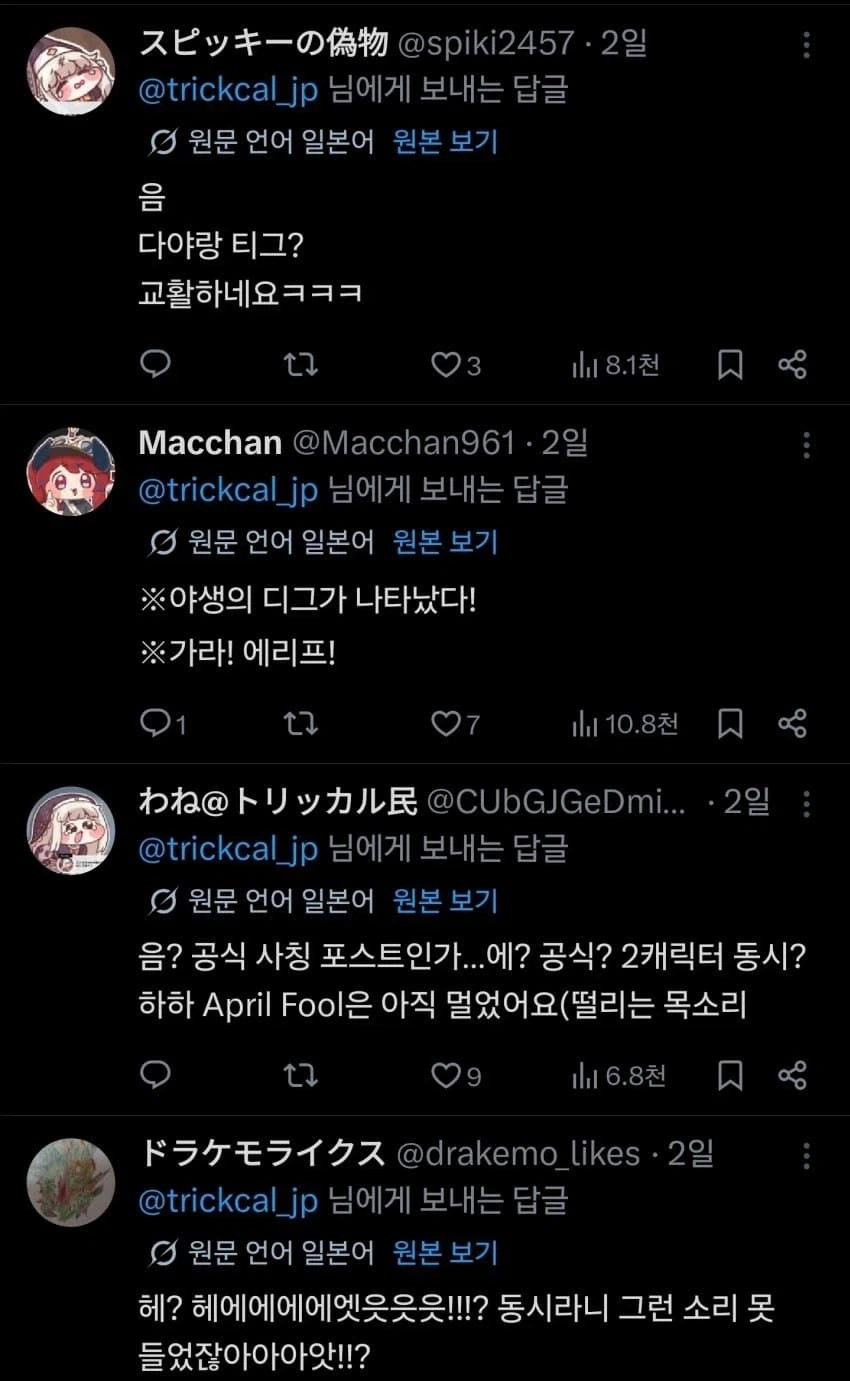Retweet the April Fool tweet
This screenshot has height=1381, width=850.
point(301,1075)
